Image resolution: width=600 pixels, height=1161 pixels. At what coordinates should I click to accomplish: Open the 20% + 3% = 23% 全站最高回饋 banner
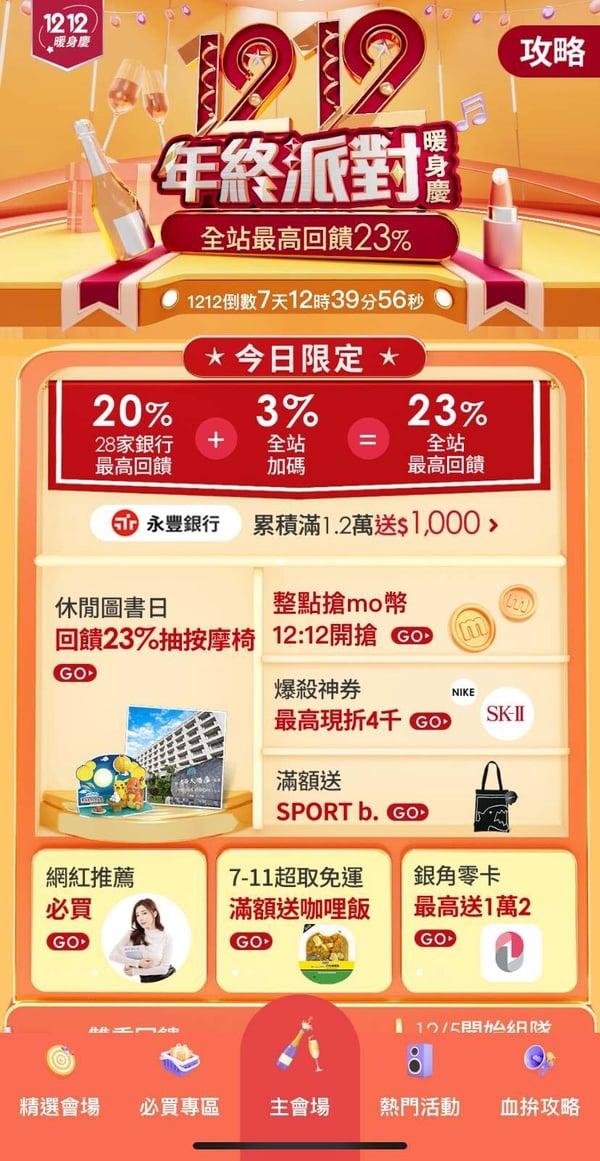pos(300,435)
